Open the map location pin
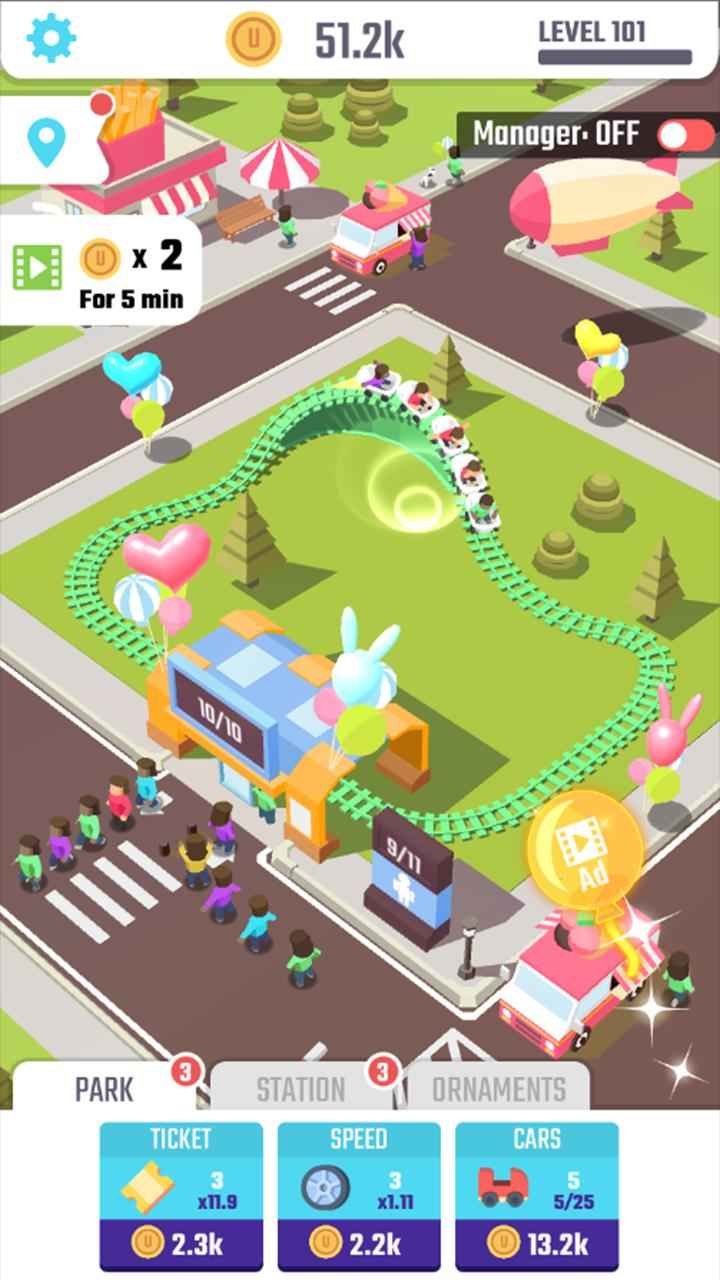The width and height of the screenshot is (720, 1280). (x=45, y=143)
